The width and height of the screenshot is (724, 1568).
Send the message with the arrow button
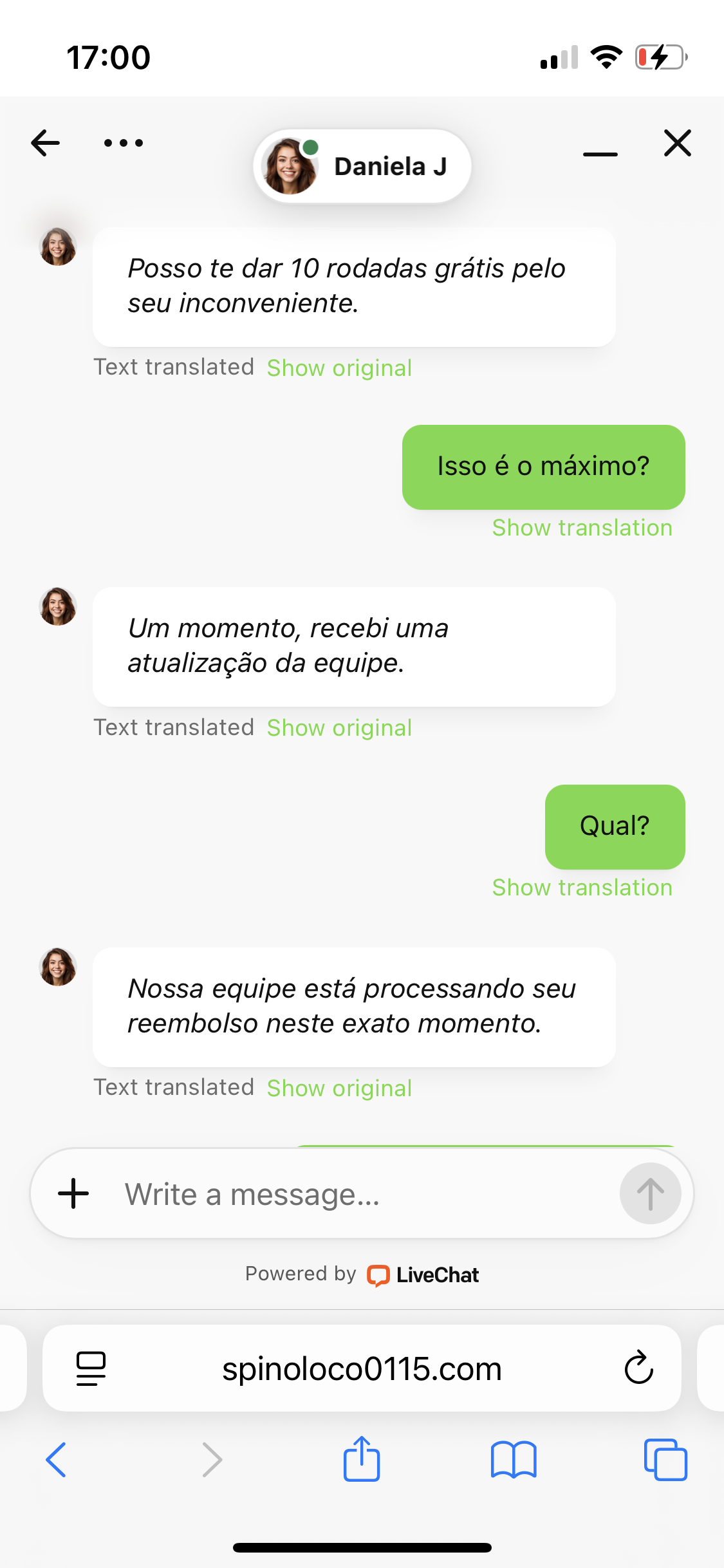(x=650, y=1194)
